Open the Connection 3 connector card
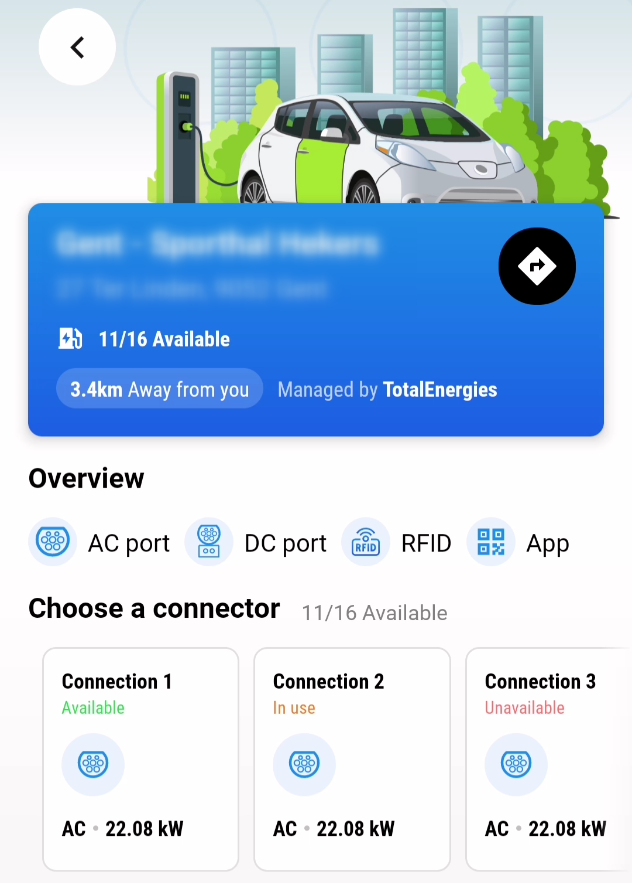Image resolution: width=632 pixels, height=883 pixels. pos(548,758)
